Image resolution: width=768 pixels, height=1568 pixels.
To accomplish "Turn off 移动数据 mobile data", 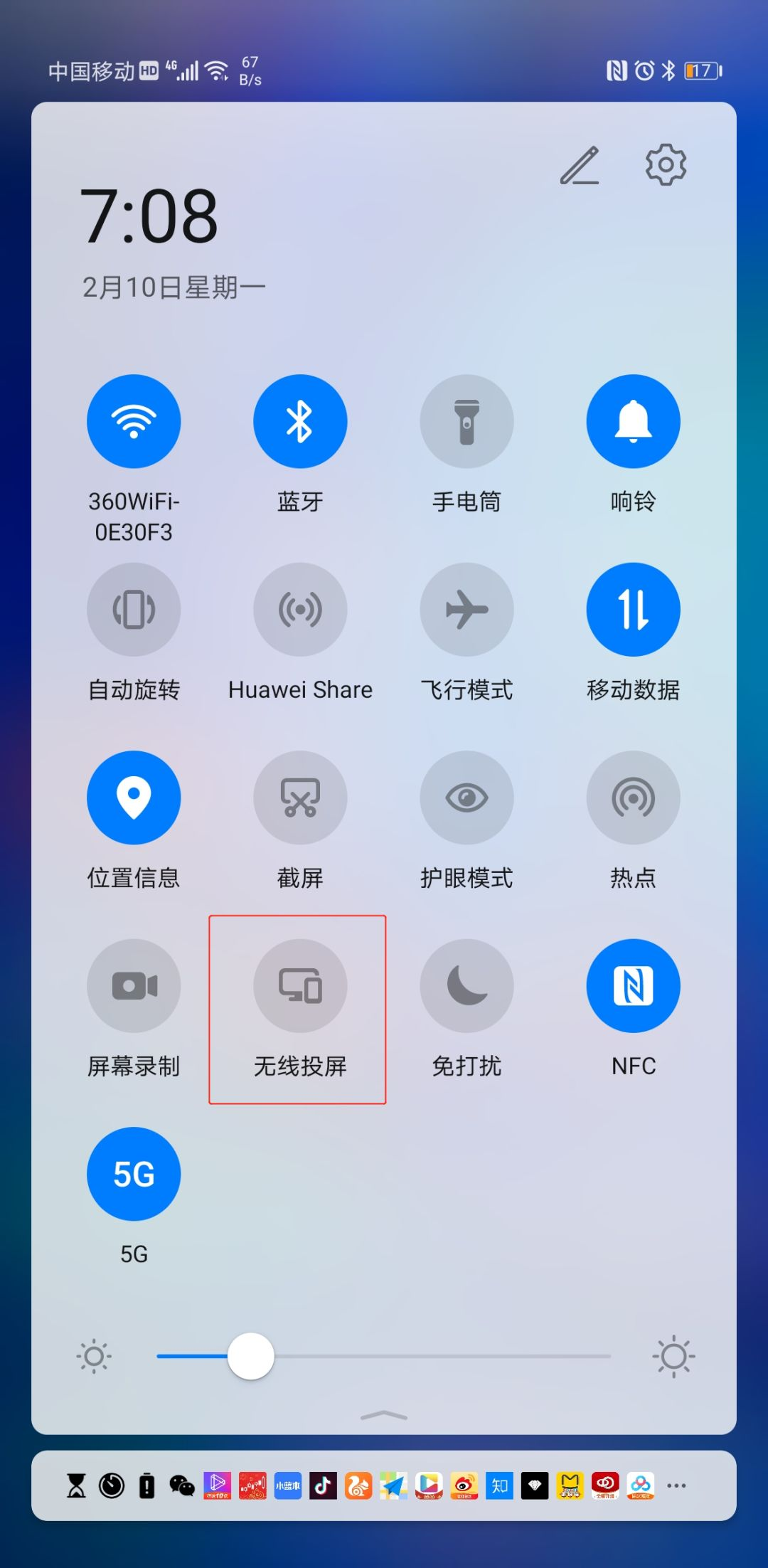I will [x=633, y=610].
